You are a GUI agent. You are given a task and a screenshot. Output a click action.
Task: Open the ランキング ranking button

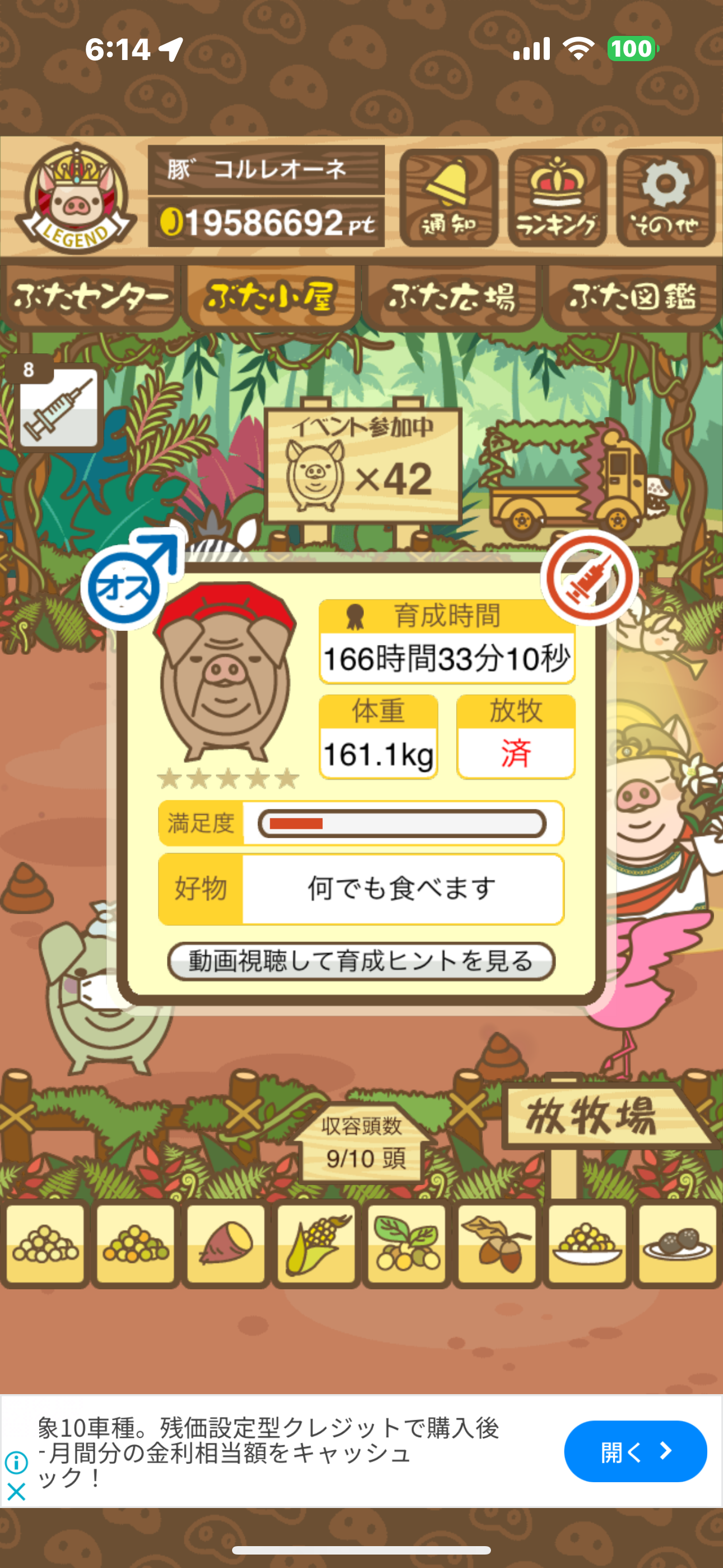pos(557,198)
